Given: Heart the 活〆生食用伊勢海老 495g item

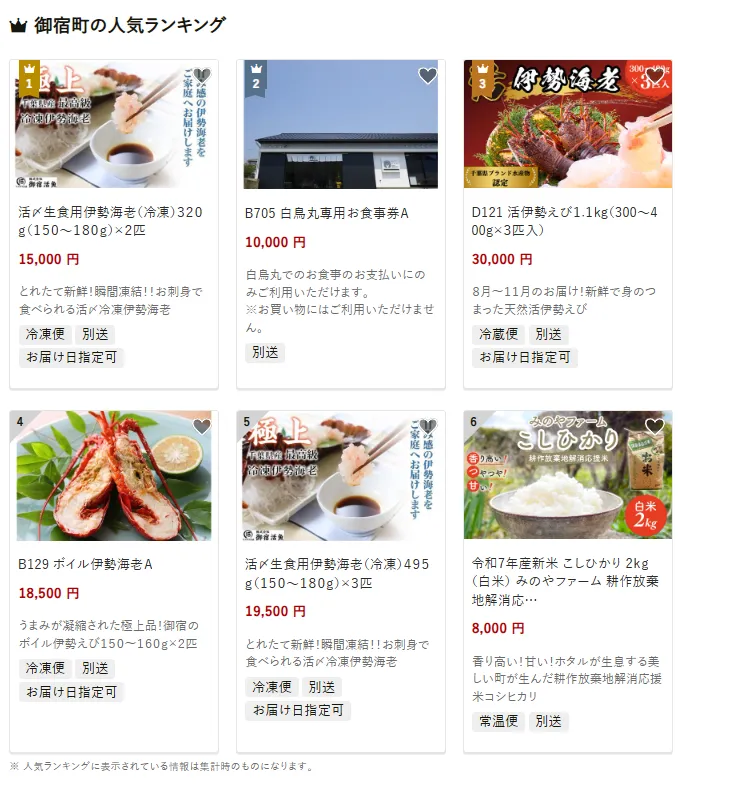Looking at the screenshot, I should tap(428, 427).
